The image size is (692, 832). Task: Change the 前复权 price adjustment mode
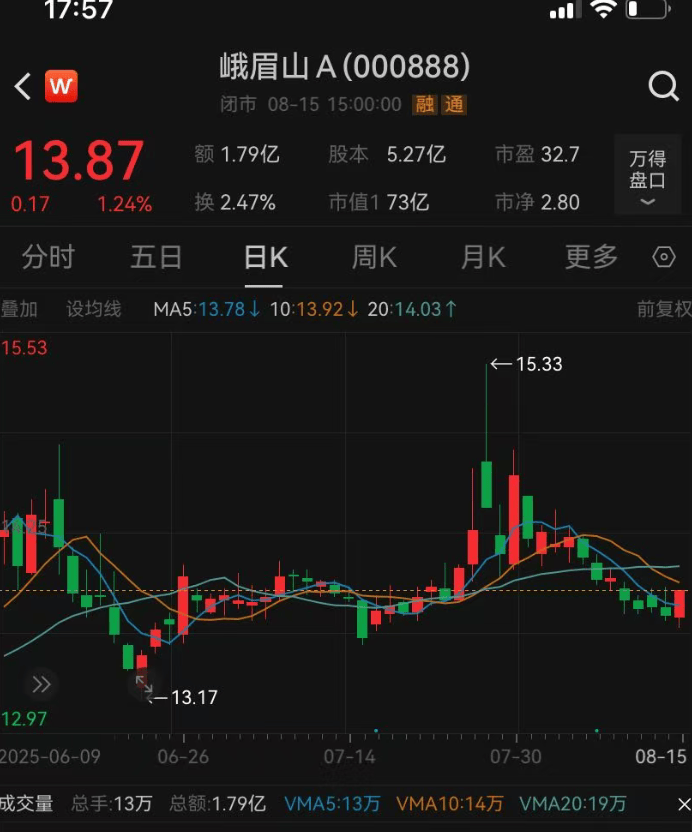664,309
